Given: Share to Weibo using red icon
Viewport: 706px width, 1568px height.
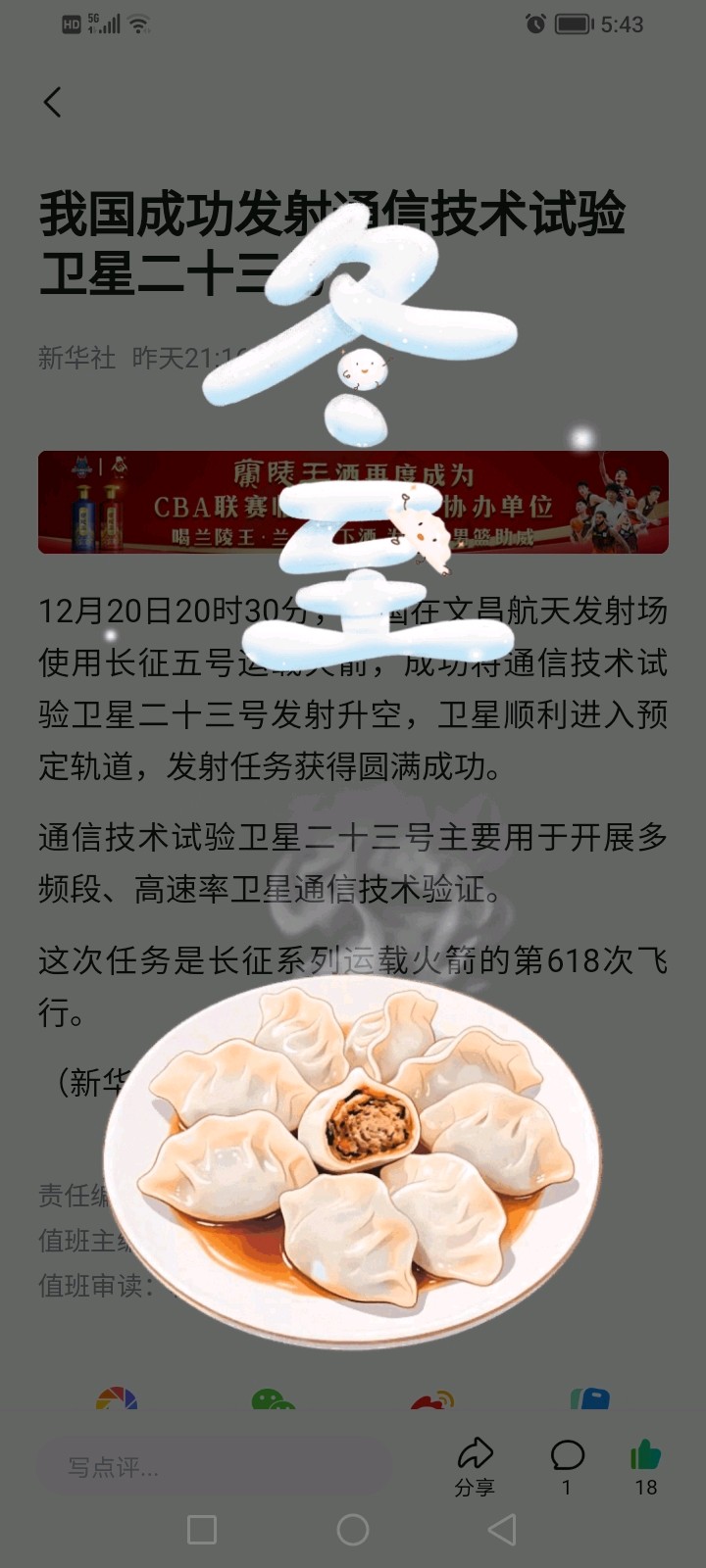Looking at the screenshot, I should 431,1401.
